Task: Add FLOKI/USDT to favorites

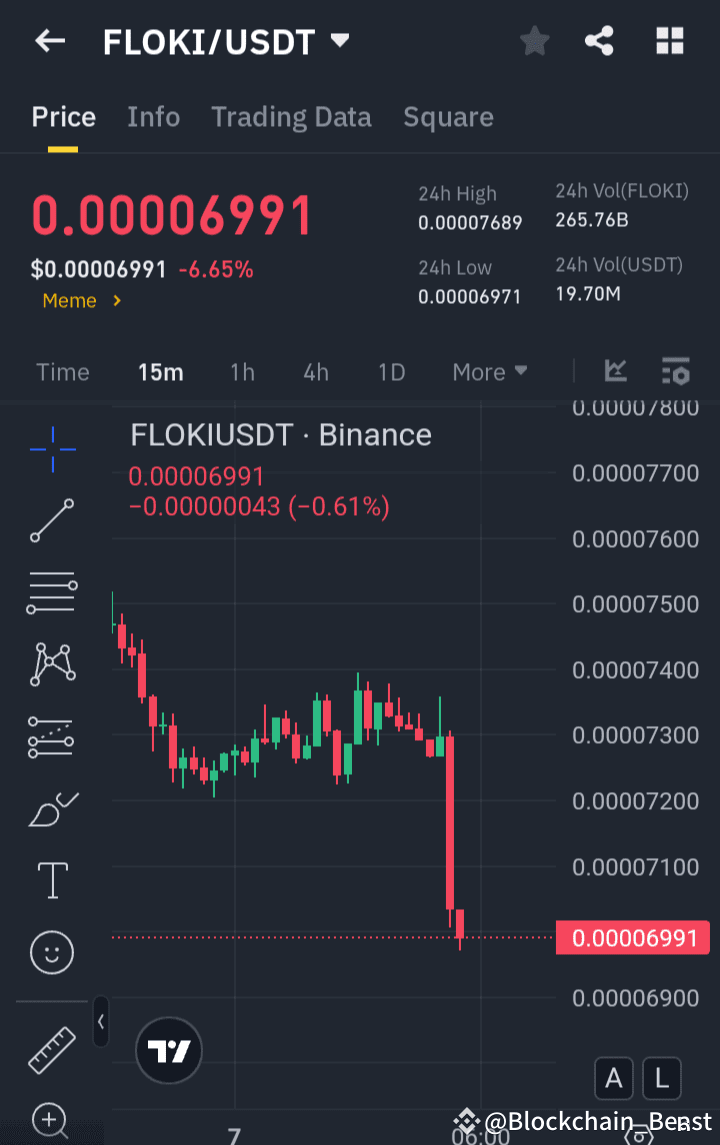Action: (x=534, y=41)
